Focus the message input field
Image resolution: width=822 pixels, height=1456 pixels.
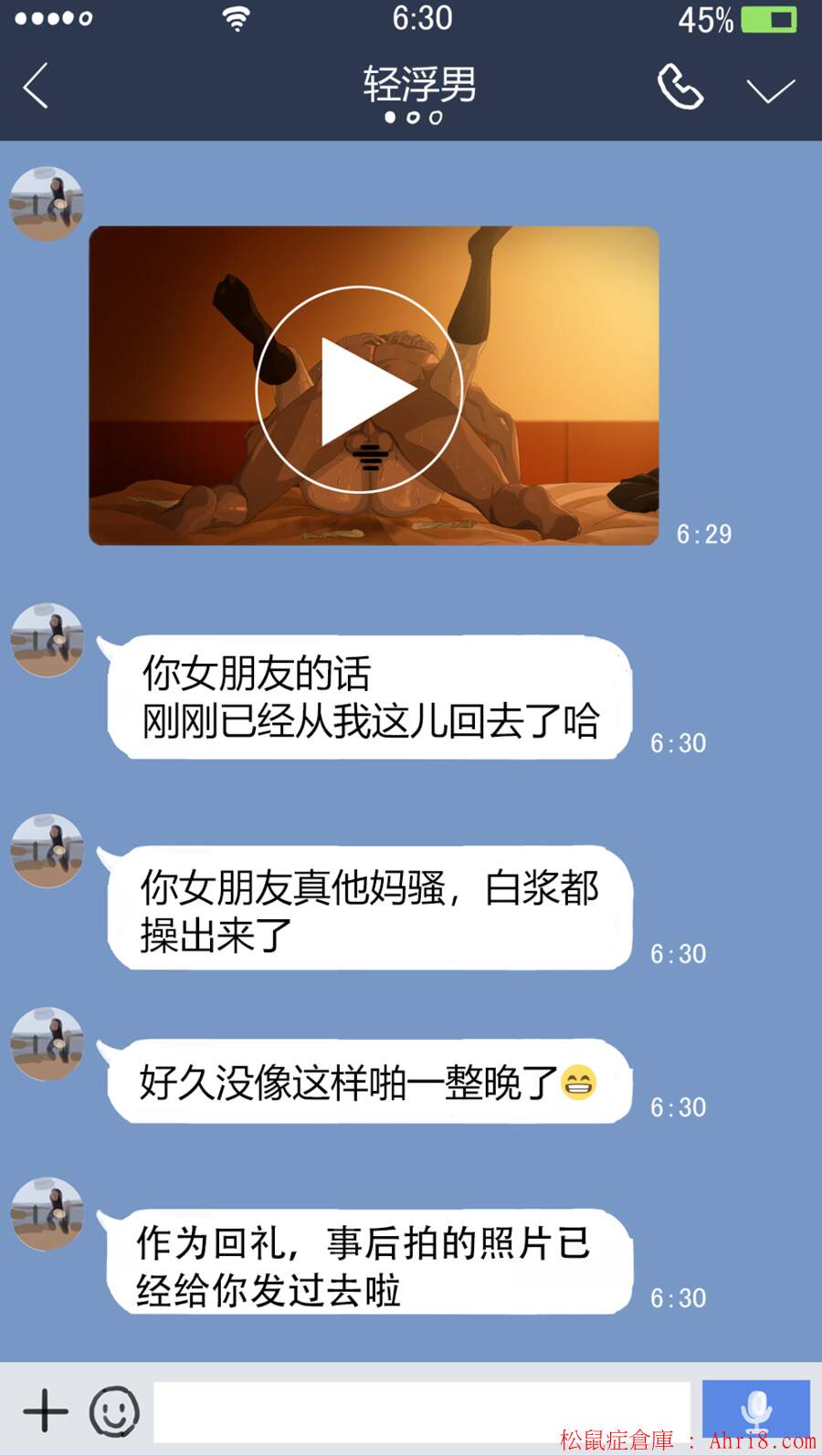pos(422,1411)
